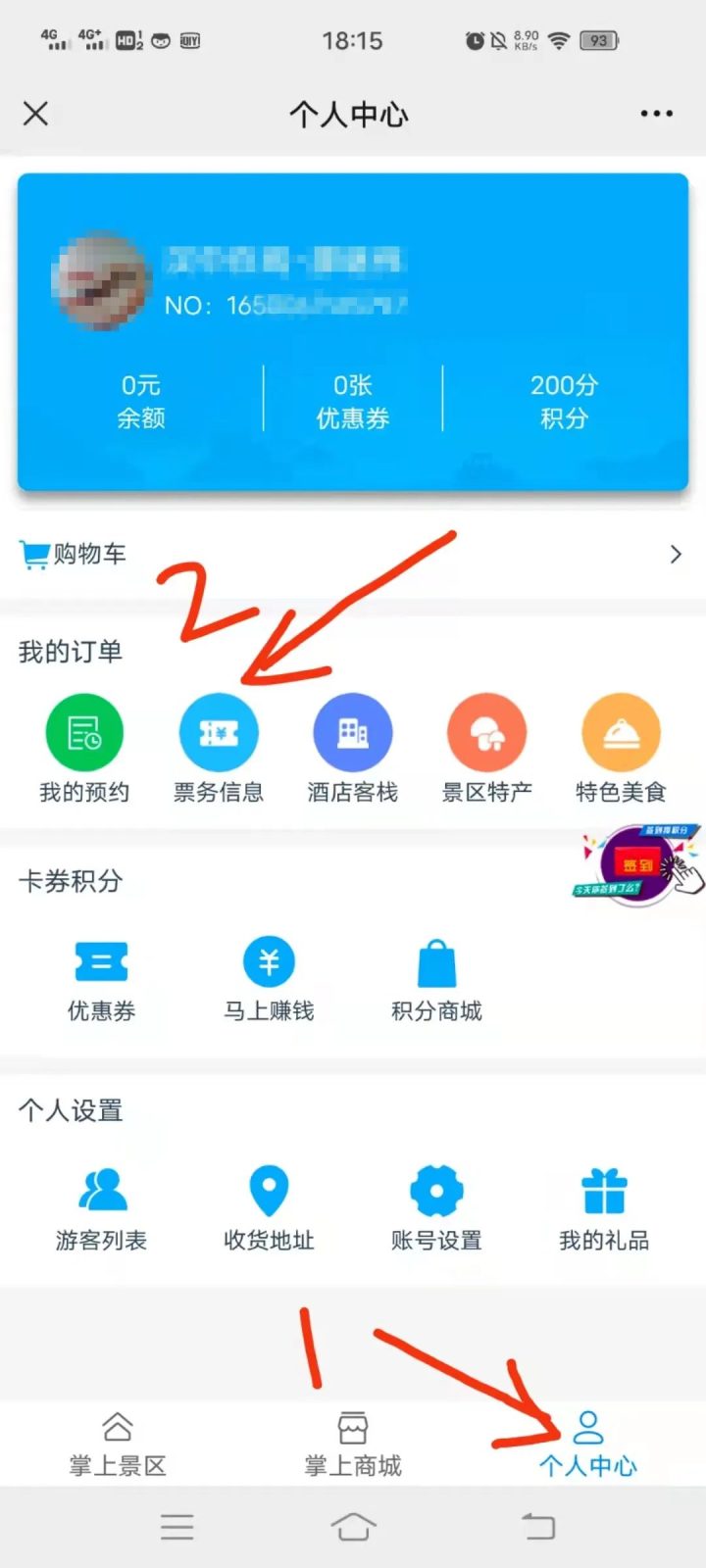View the 200分 积分 points balance
706x1568 pixels.
point(564,400)
